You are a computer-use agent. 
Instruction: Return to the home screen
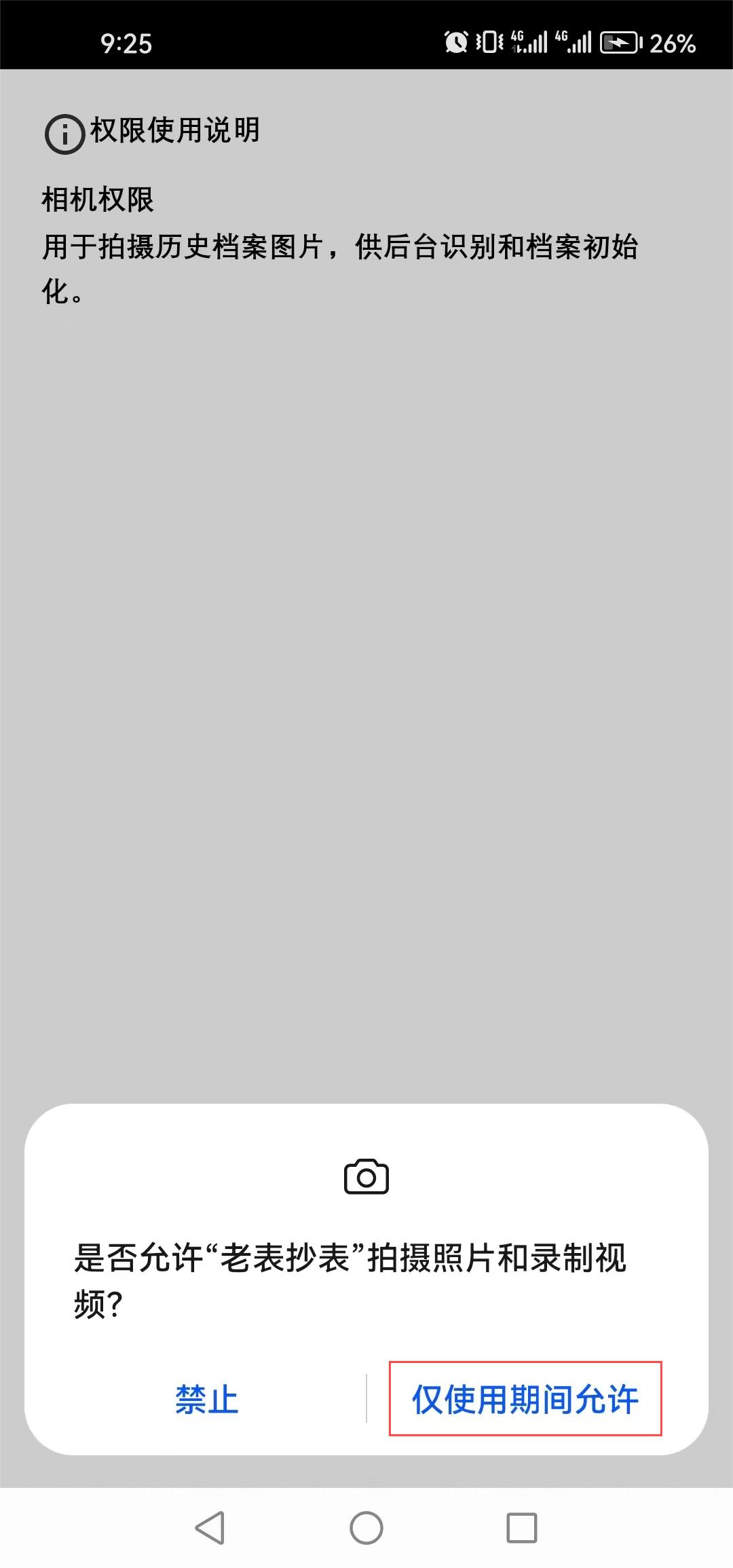pos(366,1528)
